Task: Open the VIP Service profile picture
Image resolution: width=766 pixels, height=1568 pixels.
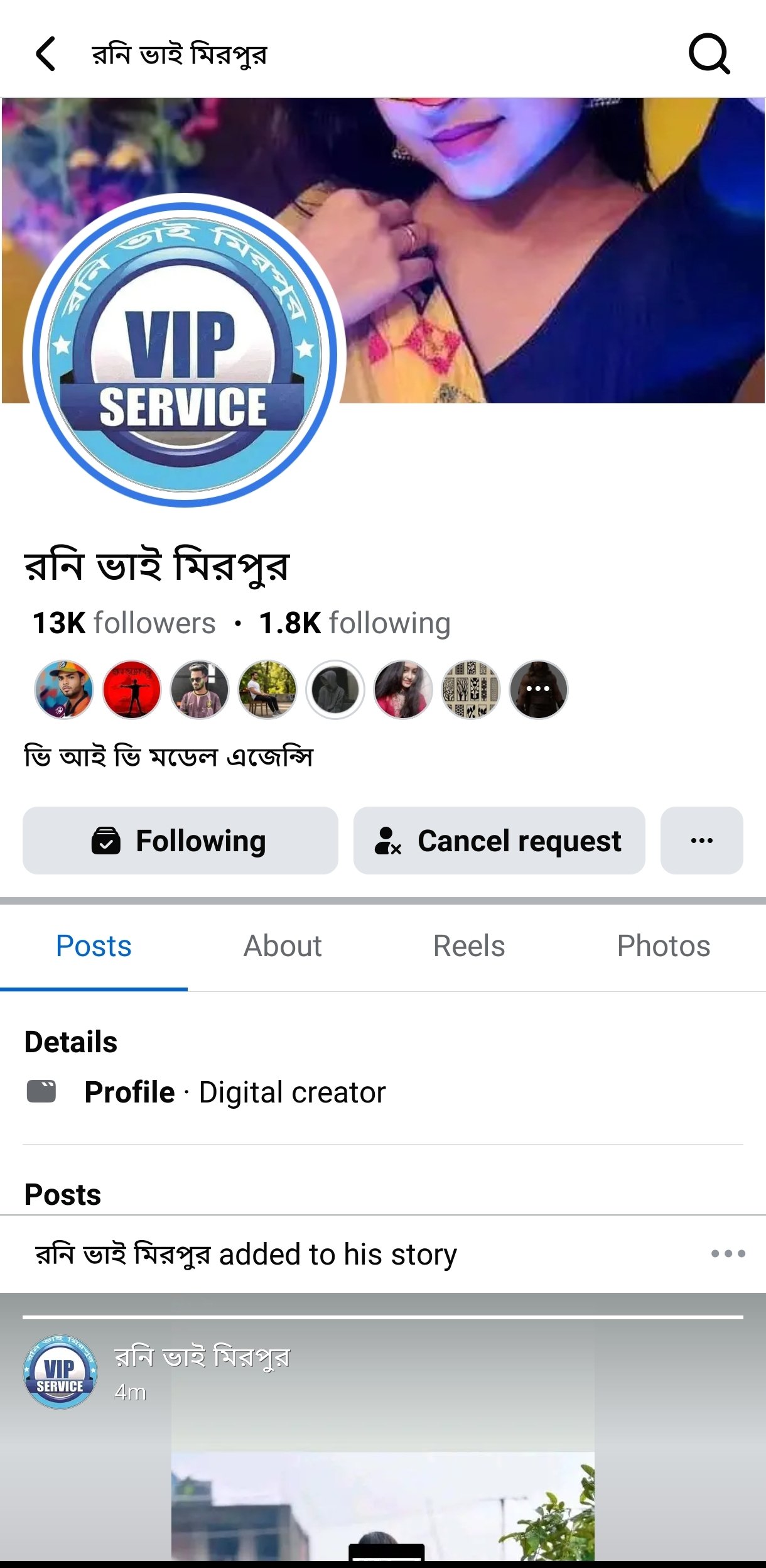Action: pos(183,352)
